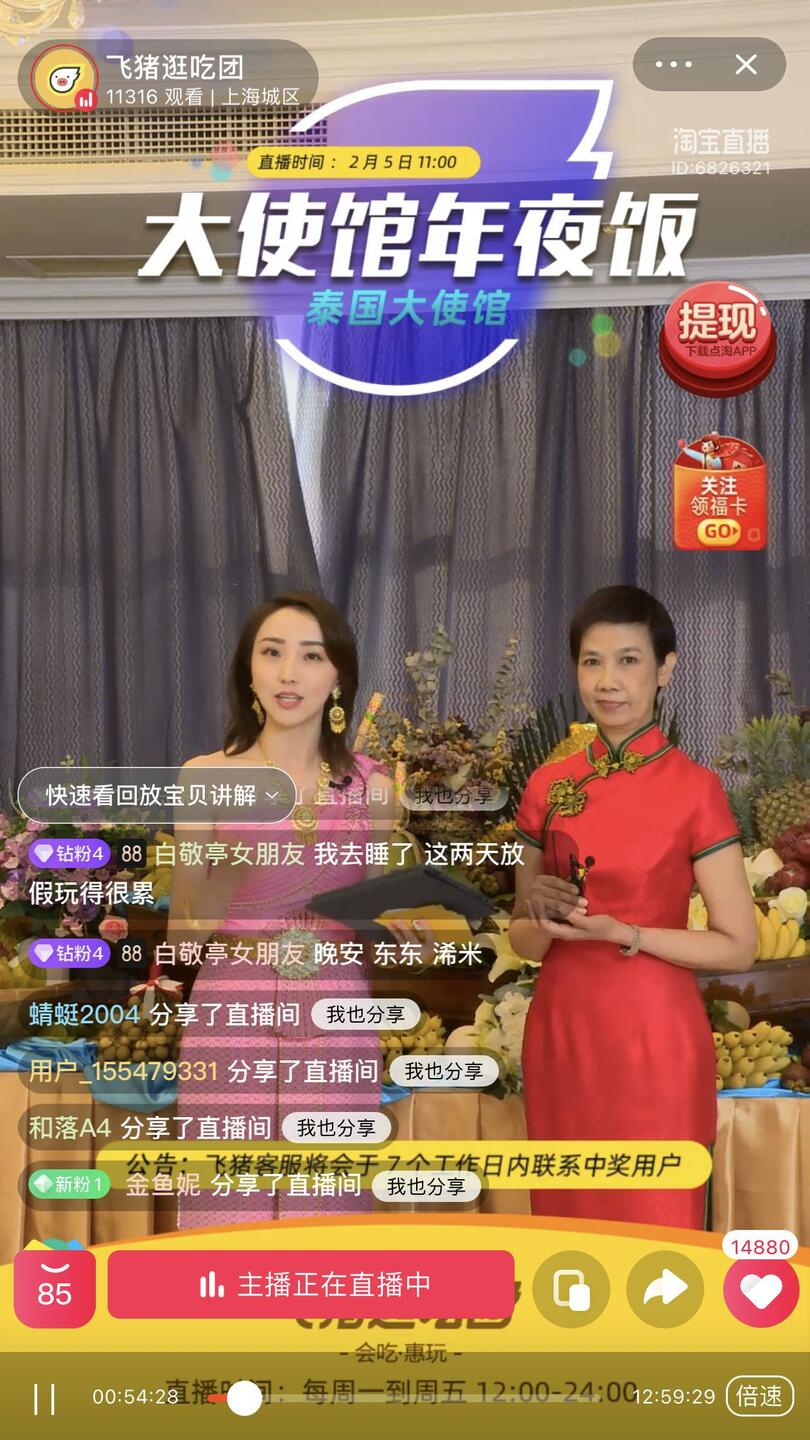Viewport: 810px width, 1440px height.
Task: Tap 我也分享 next to 金鱼妮
Action: pyautogui.click(x=426, y=1186)
